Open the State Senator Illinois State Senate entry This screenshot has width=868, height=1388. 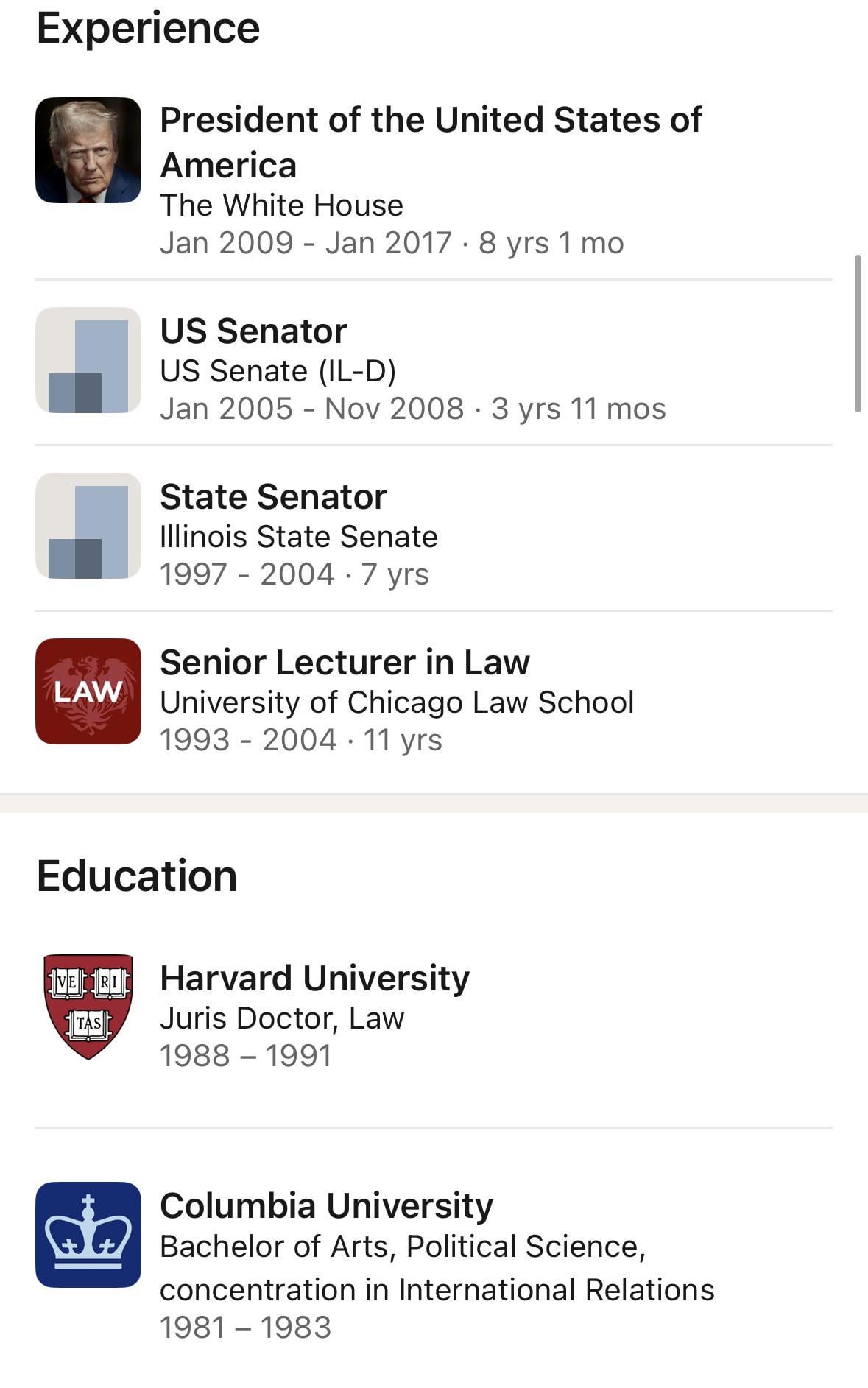pyautogui.click(x=273, y=498)
